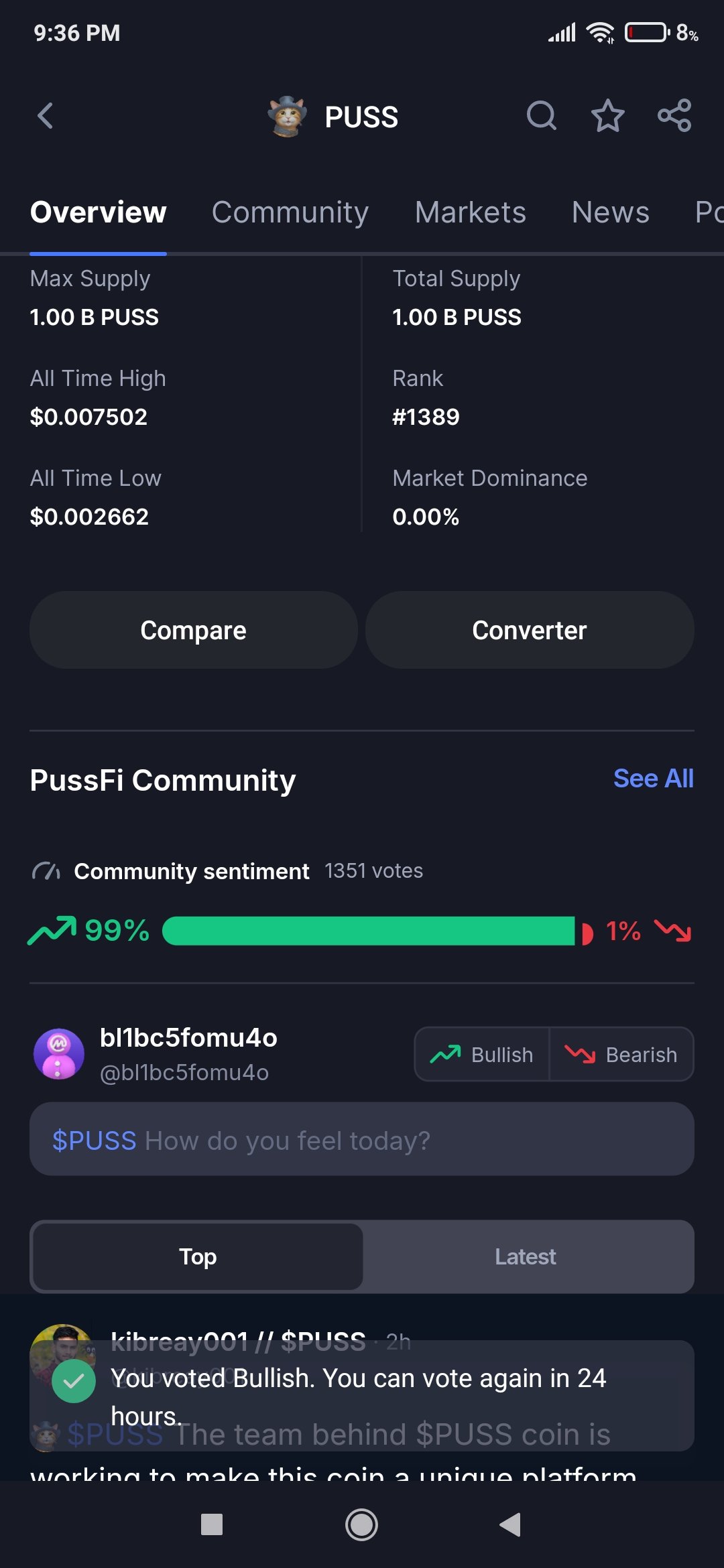
Task: Switch to Latest posts
Action: (526, 1256)
